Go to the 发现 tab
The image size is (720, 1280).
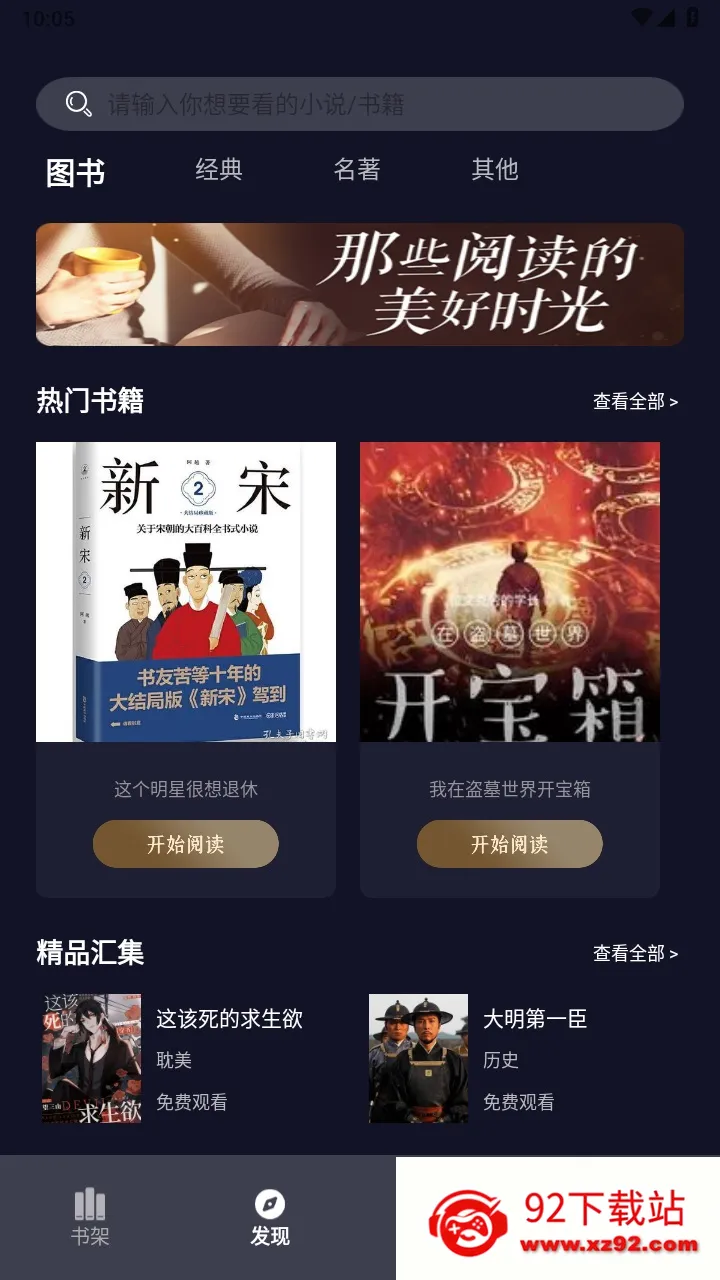270,1217
